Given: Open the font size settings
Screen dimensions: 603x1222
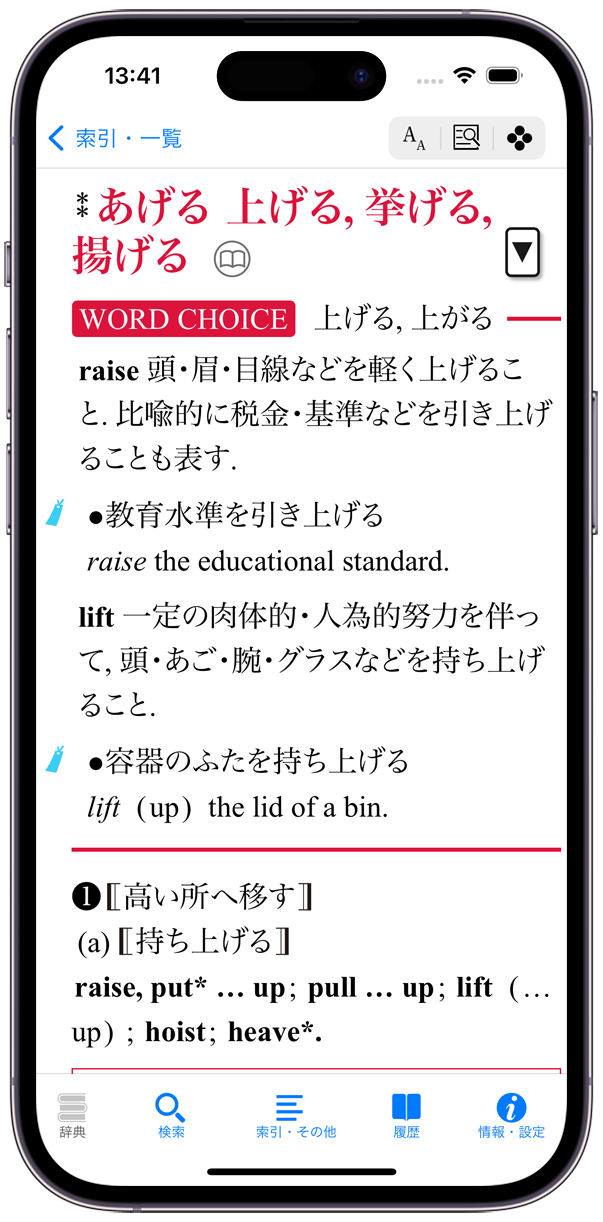Looking at the screenshot, I should click(414, 138).
